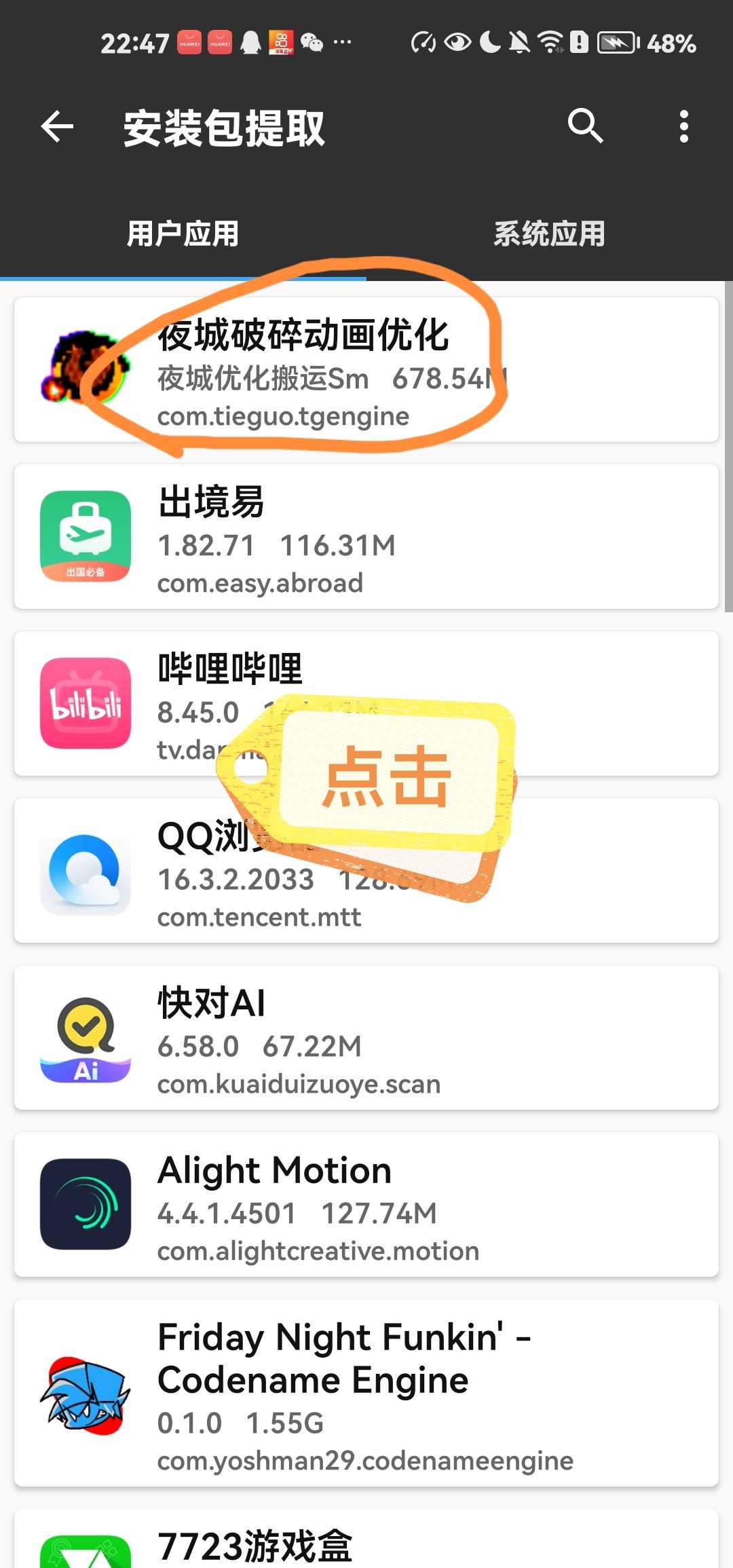Go back using the arrow icon
Screen dimensions: 733x1568
click(x=57, y=127)
